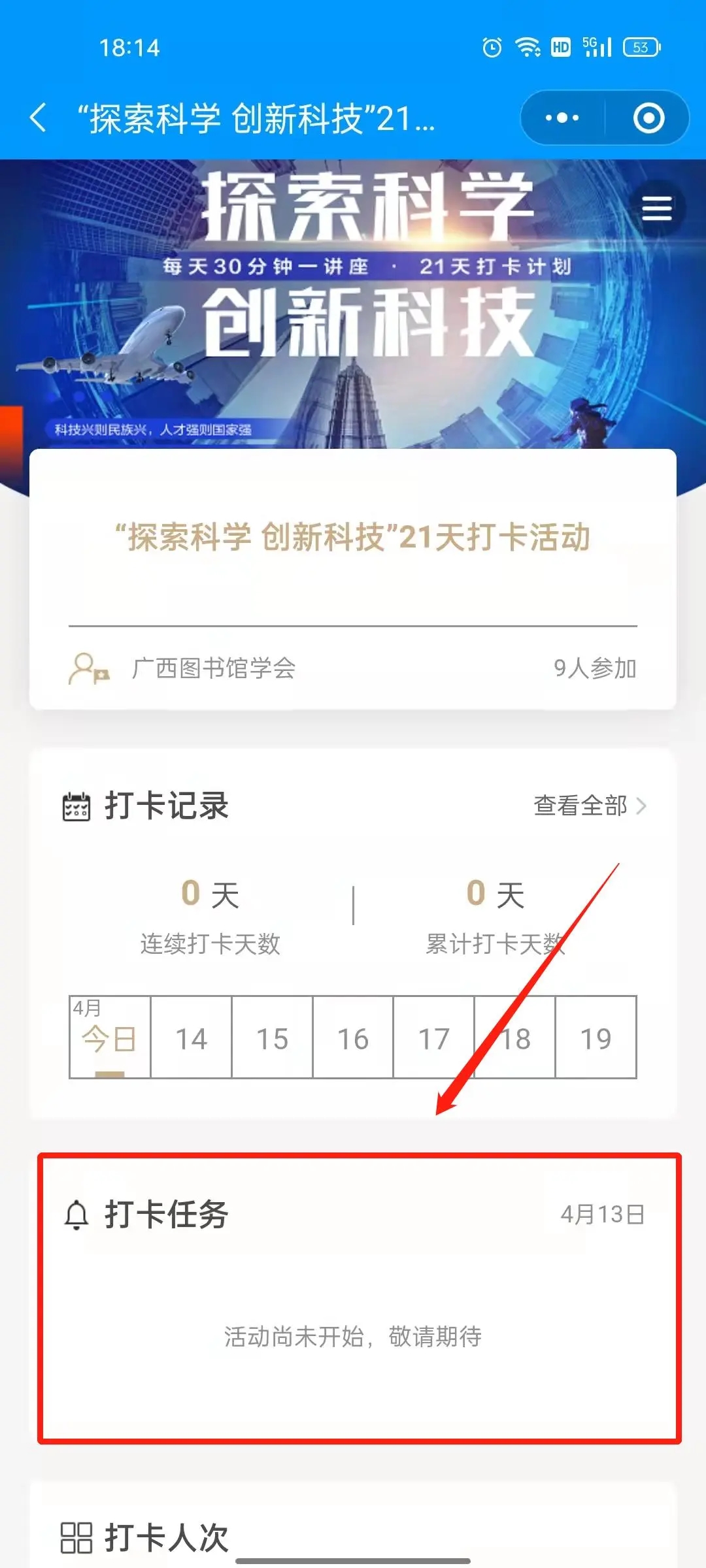Go back using the header arrow
The image size is (706, 1568).
tap(39, 118)
